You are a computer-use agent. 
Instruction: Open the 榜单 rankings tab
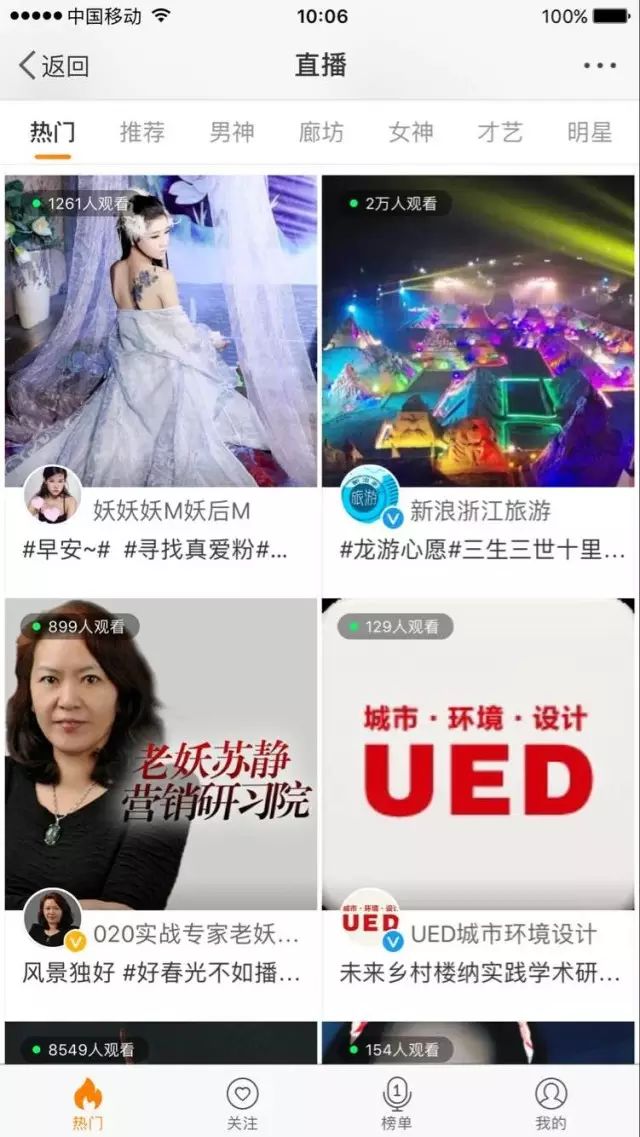[397, 1103]
